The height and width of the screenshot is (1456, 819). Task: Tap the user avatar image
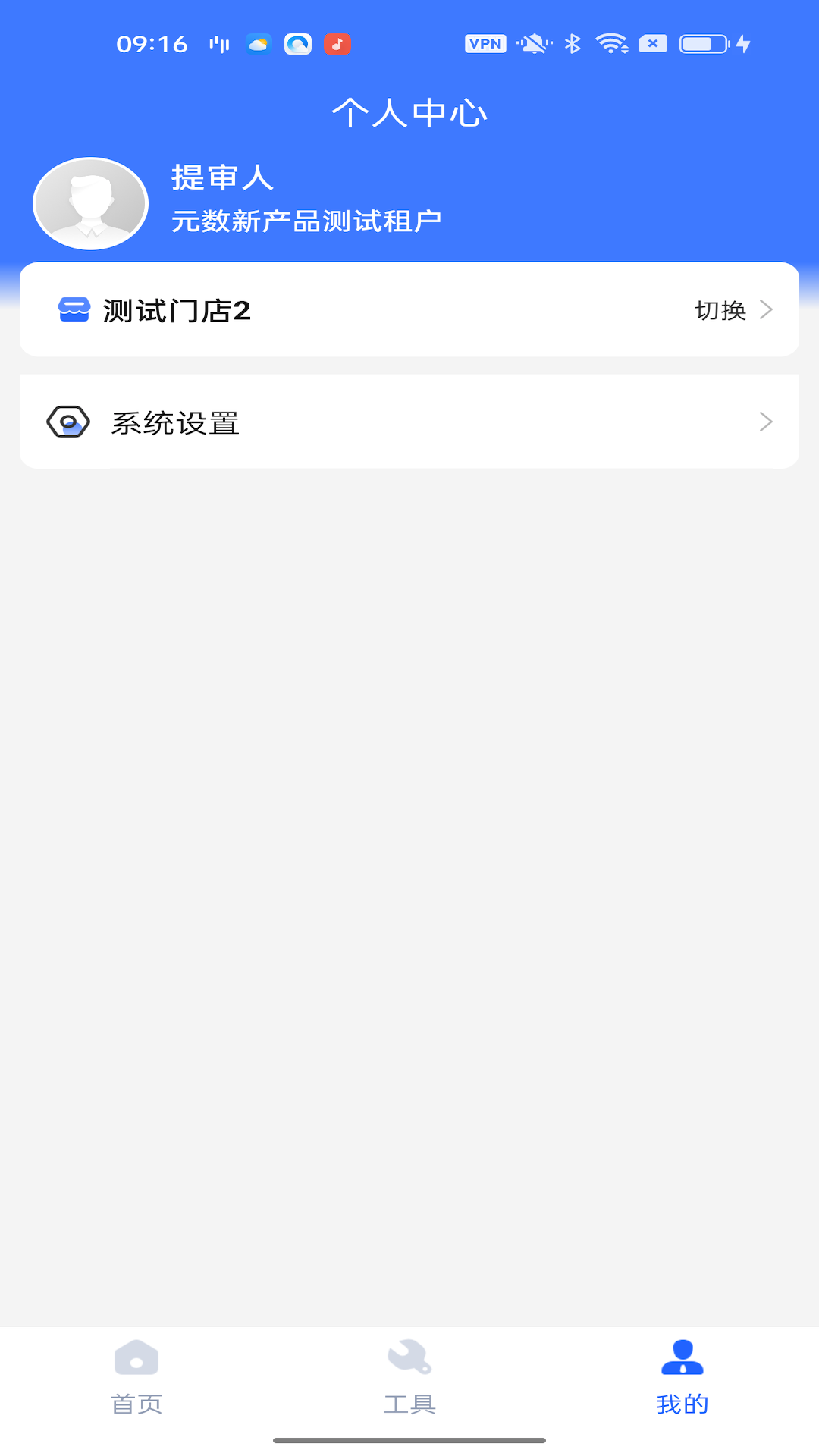[x=89, y=203]
